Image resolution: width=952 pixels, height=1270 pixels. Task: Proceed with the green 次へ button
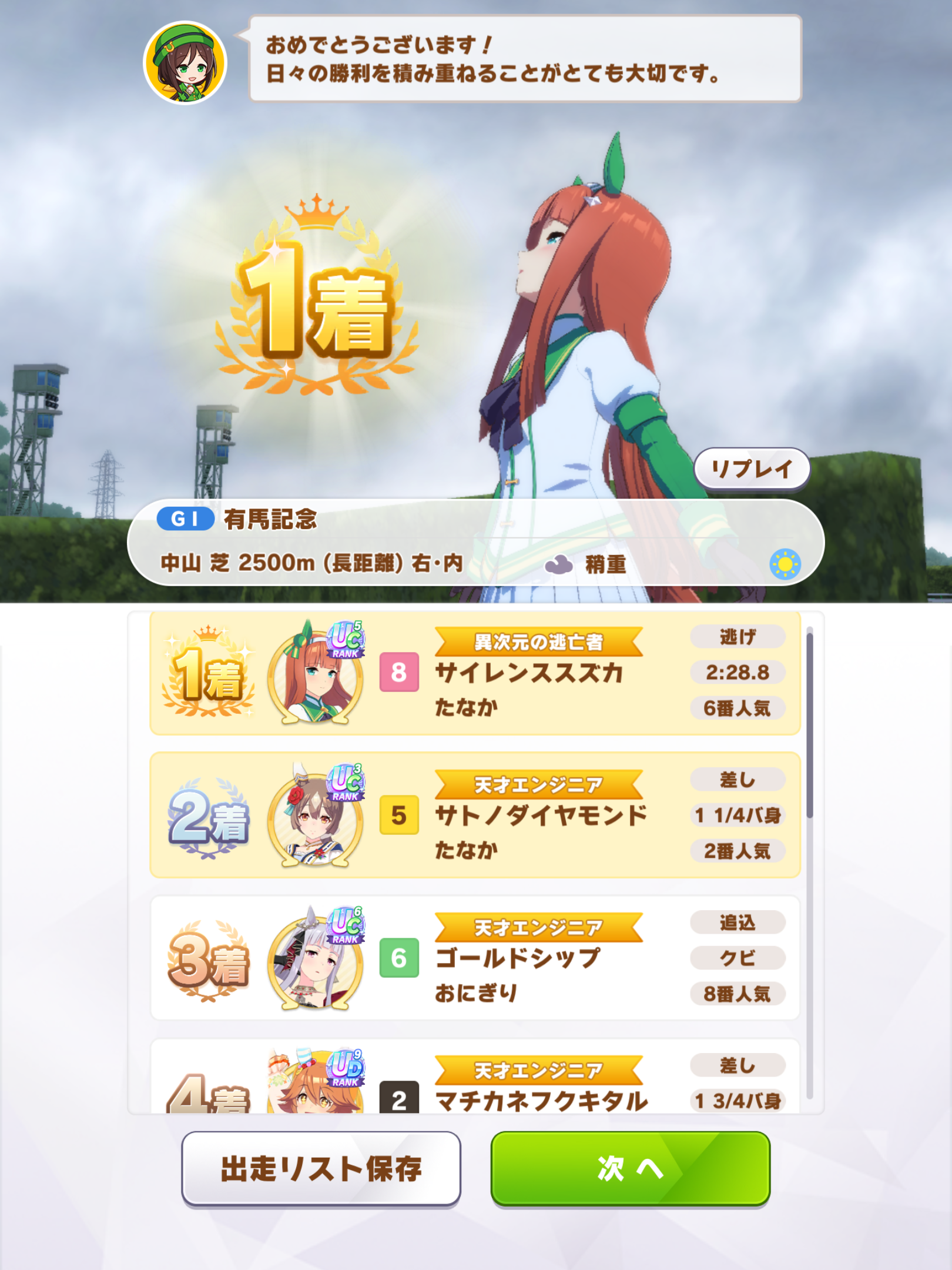[630, 1168]
